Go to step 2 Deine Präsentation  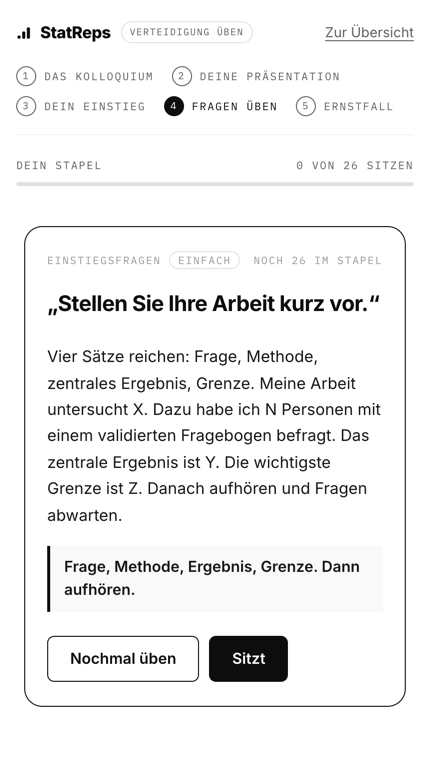(256, 76)
